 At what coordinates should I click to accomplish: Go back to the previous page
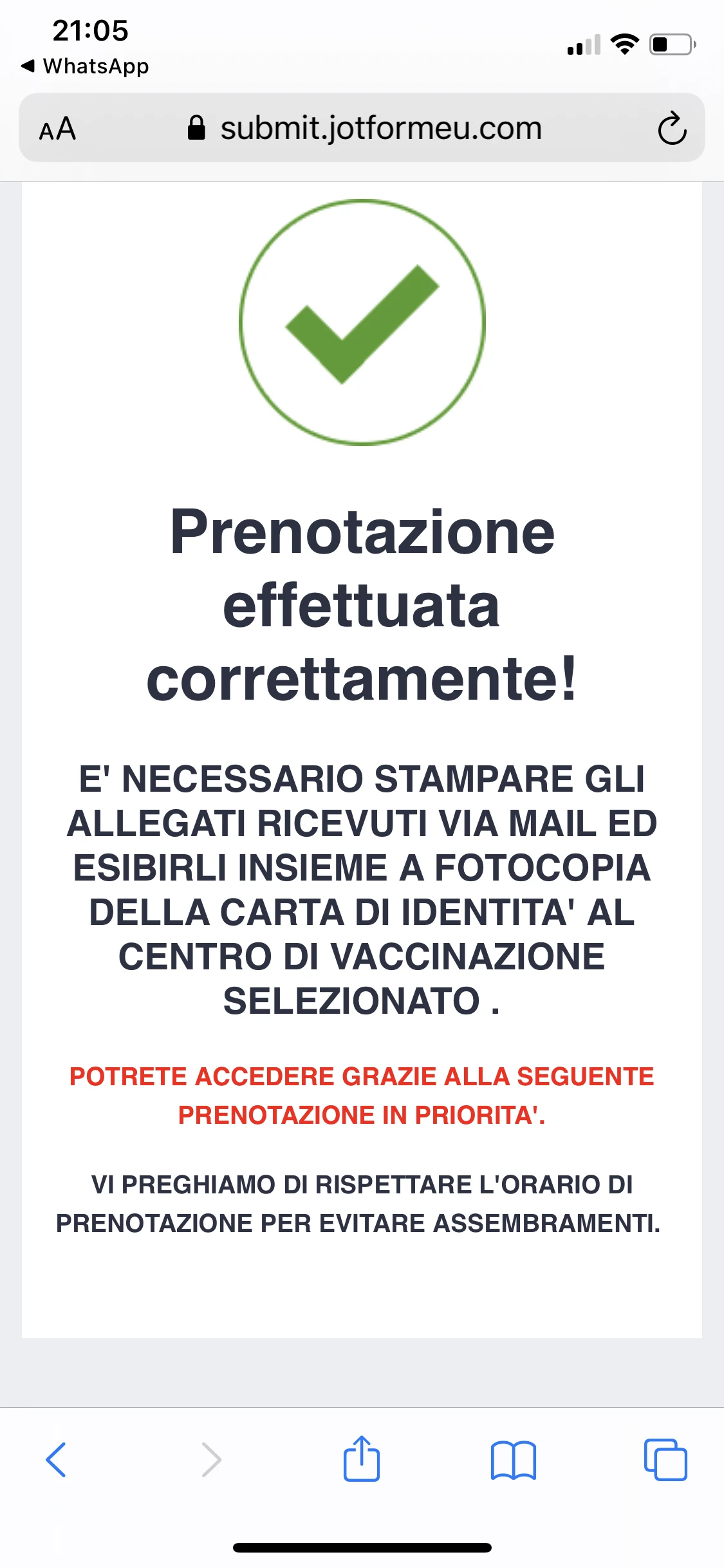56,1459
